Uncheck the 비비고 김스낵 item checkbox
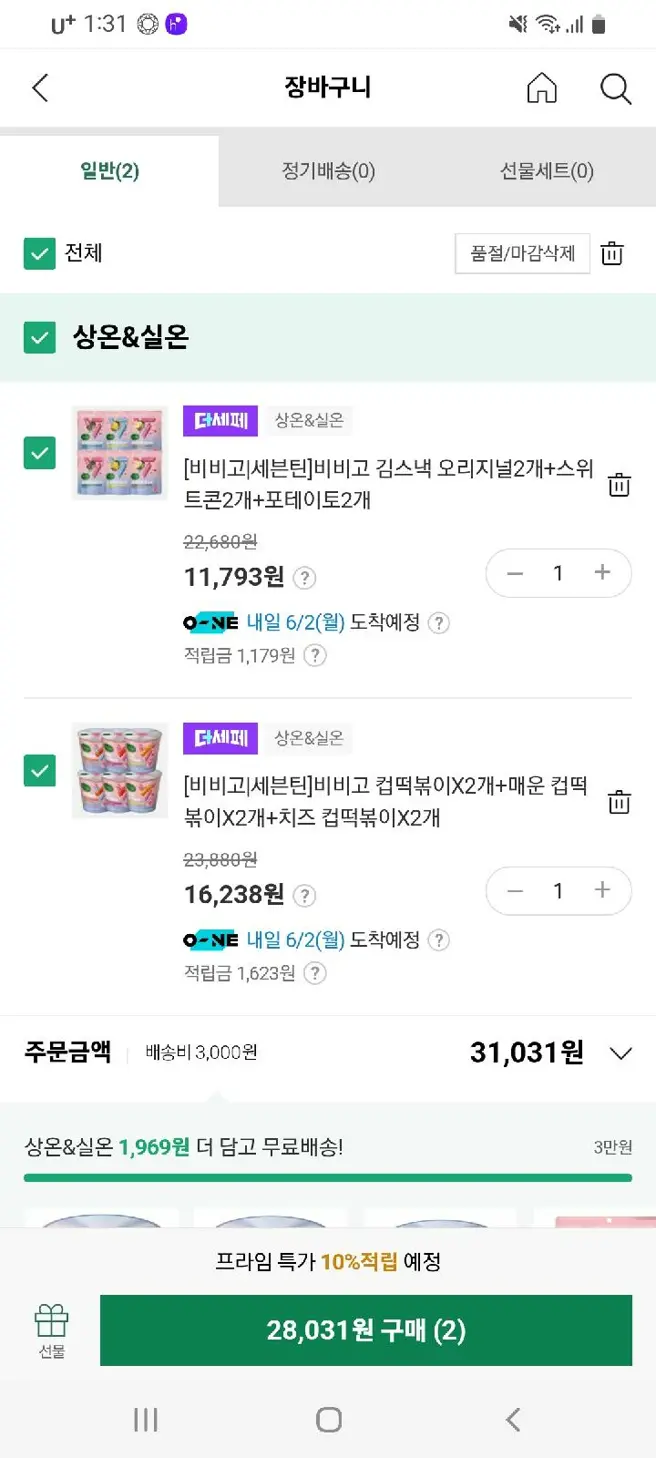The height and width of the screenshot is (1458, 656). pos(39,453)
